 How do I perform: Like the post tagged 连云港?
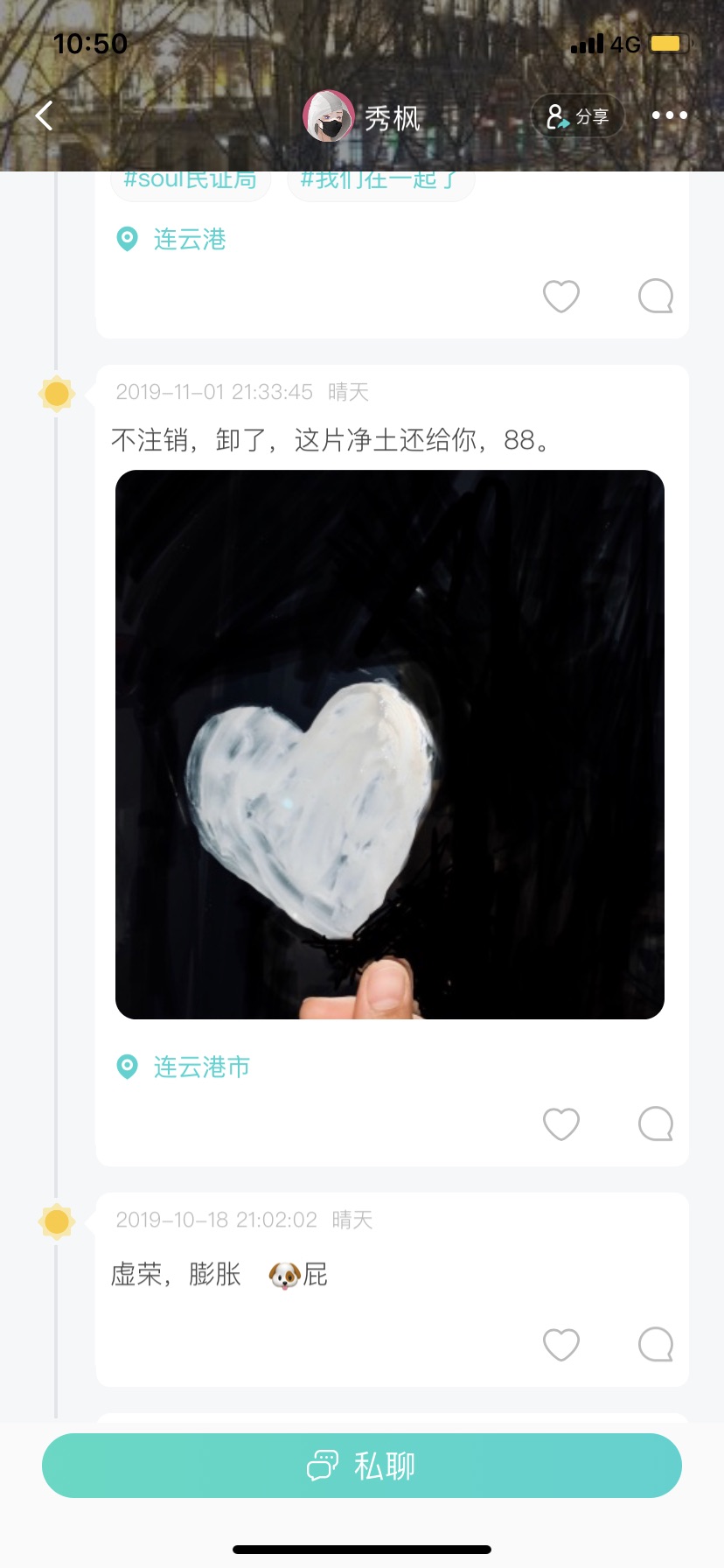tap(560, 297)
